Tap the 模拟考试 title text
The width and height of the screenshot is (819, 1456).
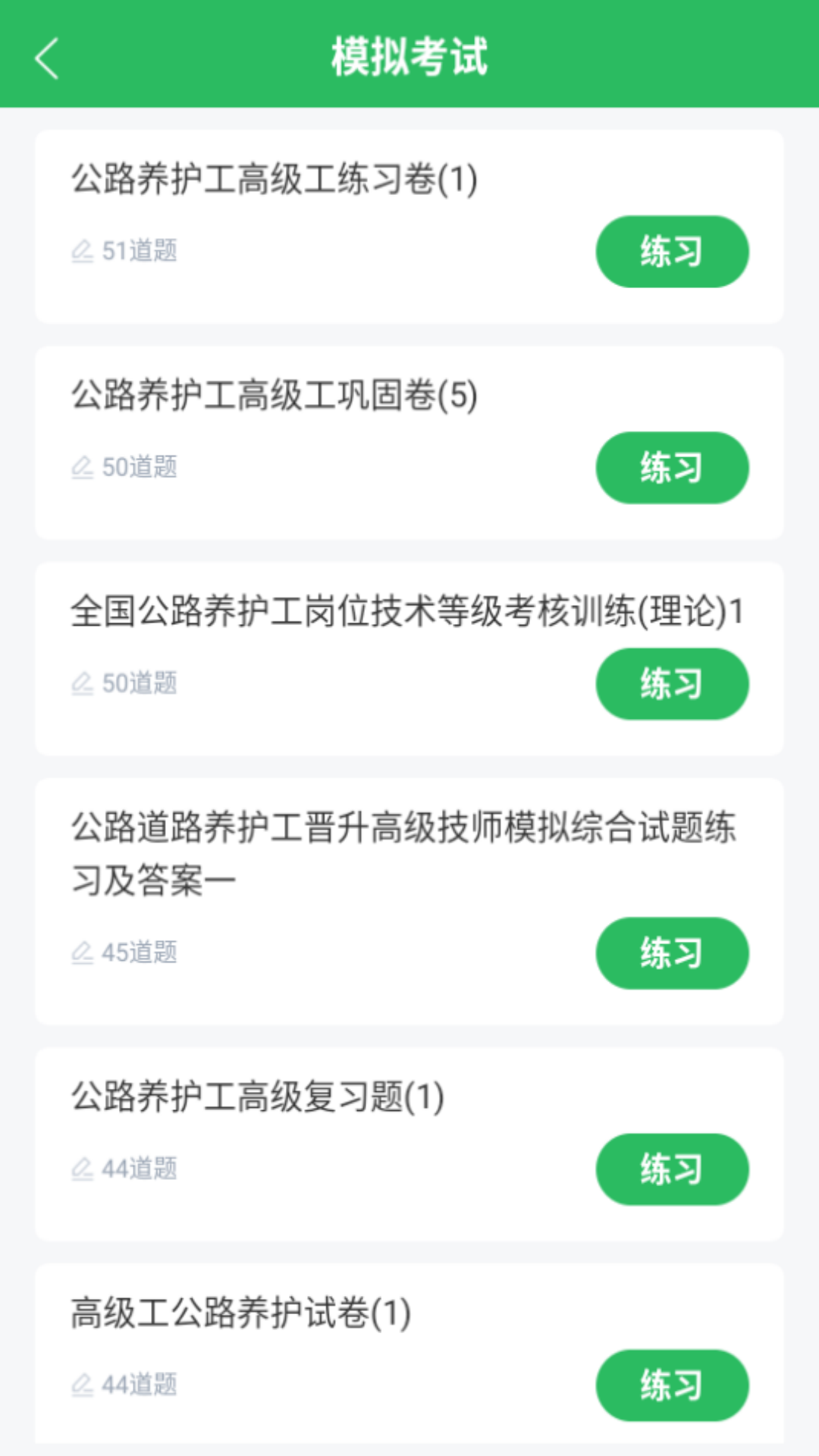click(x=409, y=57)
